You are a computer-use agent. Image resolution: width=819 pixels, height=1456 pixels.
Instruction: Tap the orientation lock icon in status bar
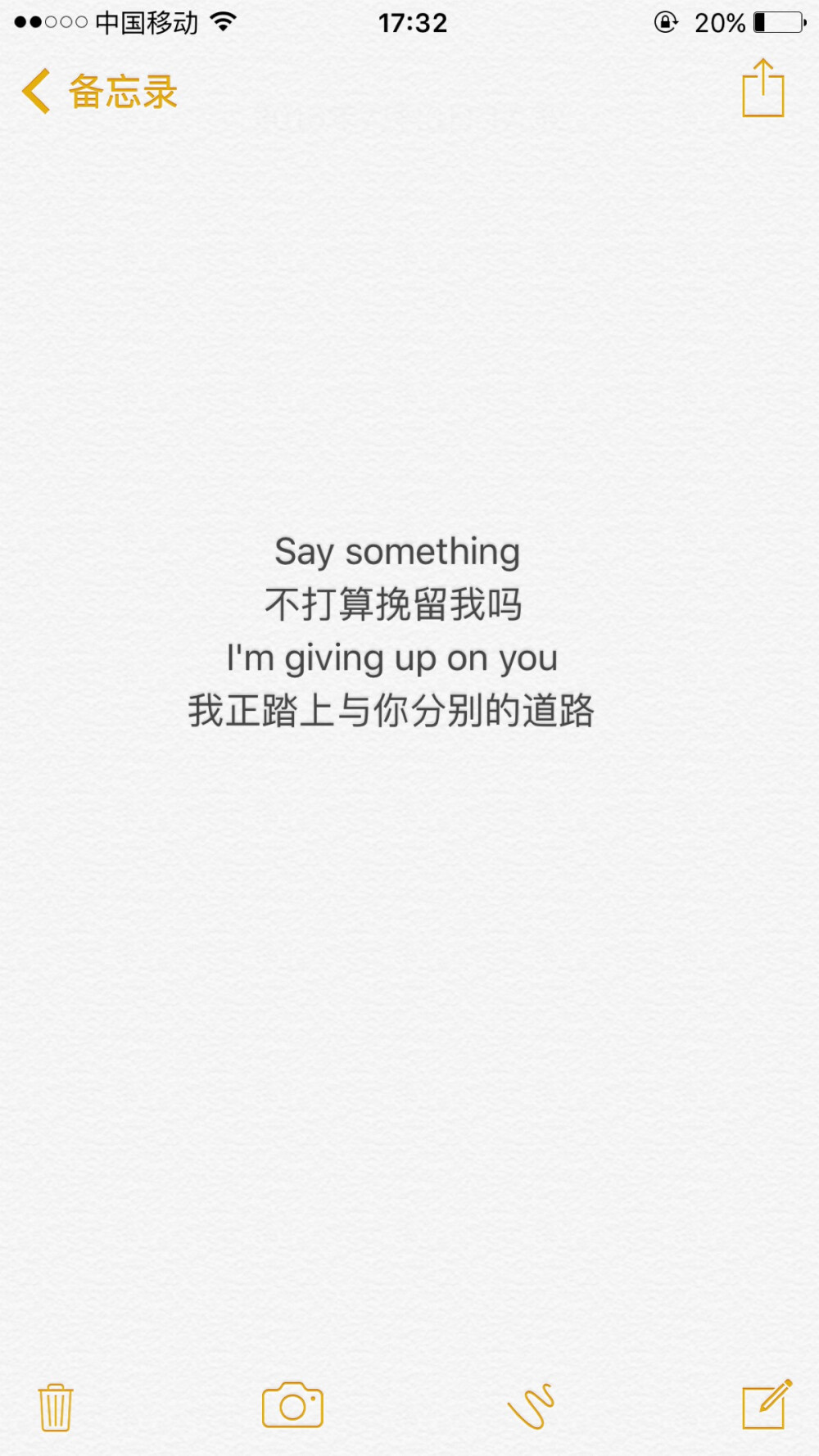click(x=666, y=22)
